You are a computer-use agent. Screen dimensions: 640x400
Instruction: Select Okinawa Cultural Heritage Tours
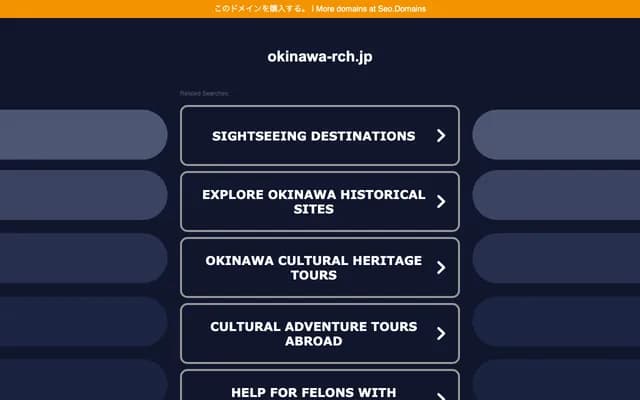(x=319, y=267)
